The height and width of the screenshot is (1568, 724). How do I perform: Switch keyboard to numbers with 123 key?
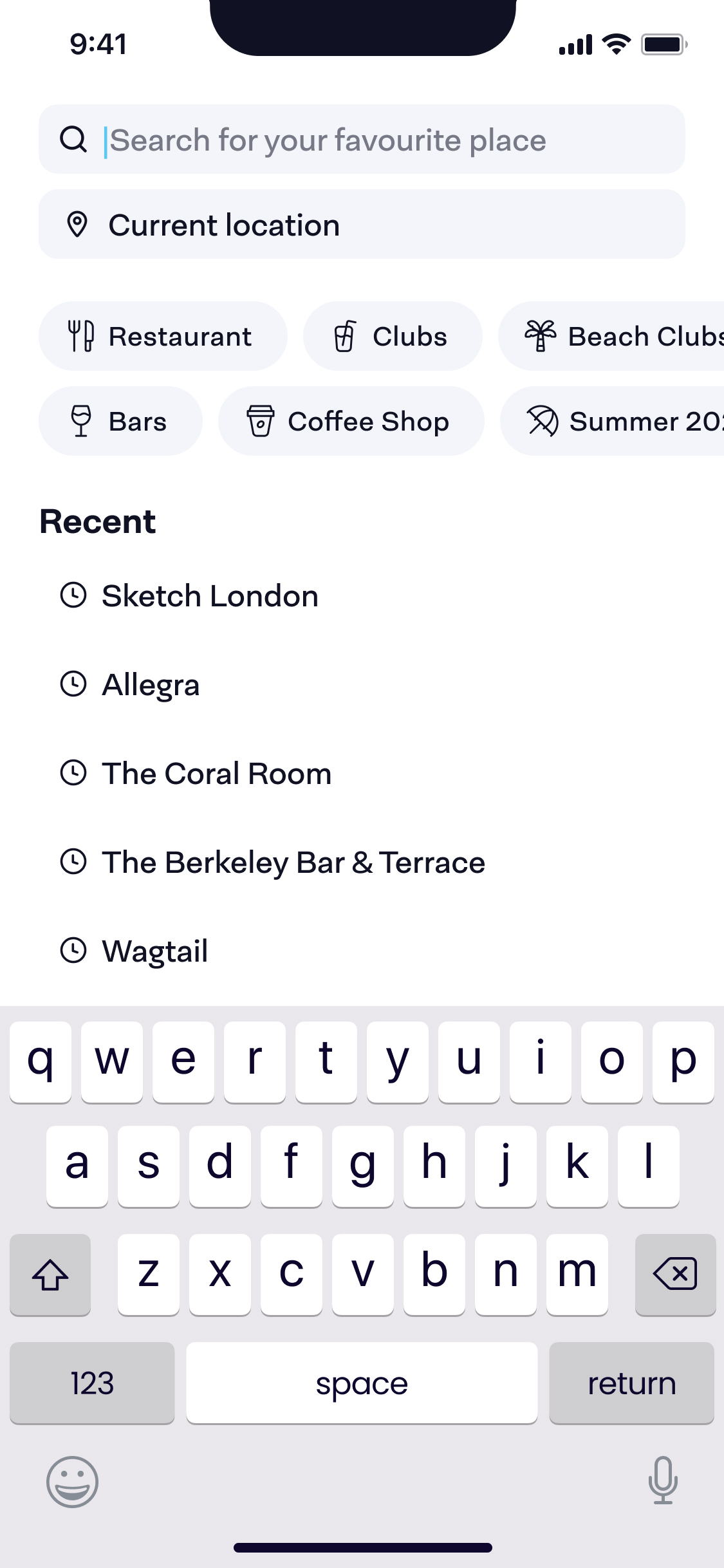point(92,1383)
